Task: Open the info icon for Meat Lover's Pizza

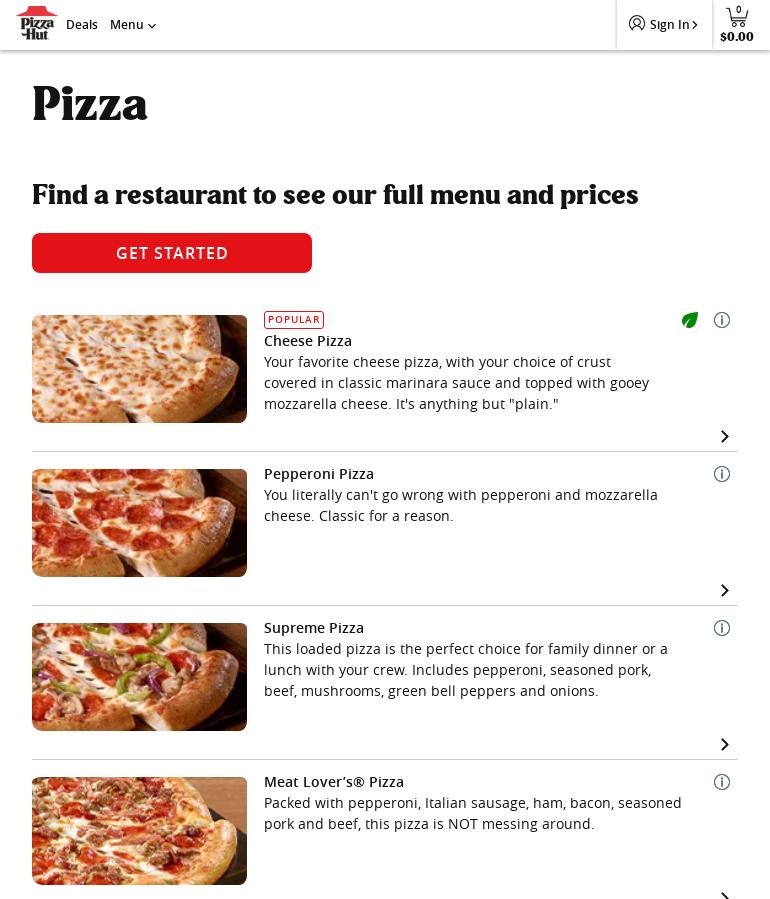Action: click(x=722, y=782)
